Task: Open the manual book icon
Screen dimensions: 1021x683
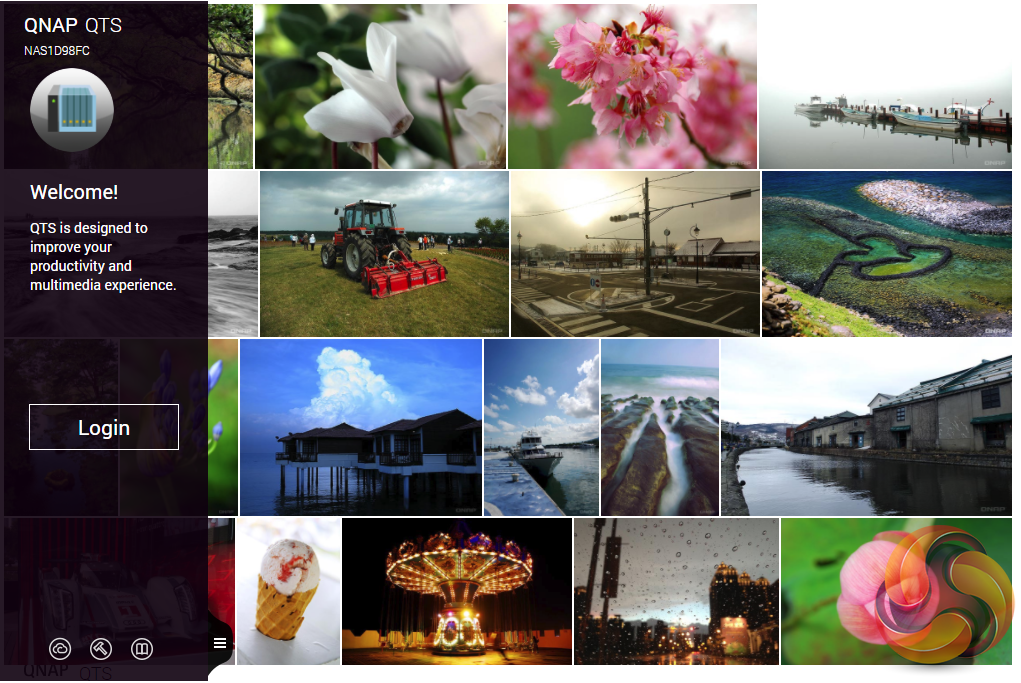Action: (142, 649)
